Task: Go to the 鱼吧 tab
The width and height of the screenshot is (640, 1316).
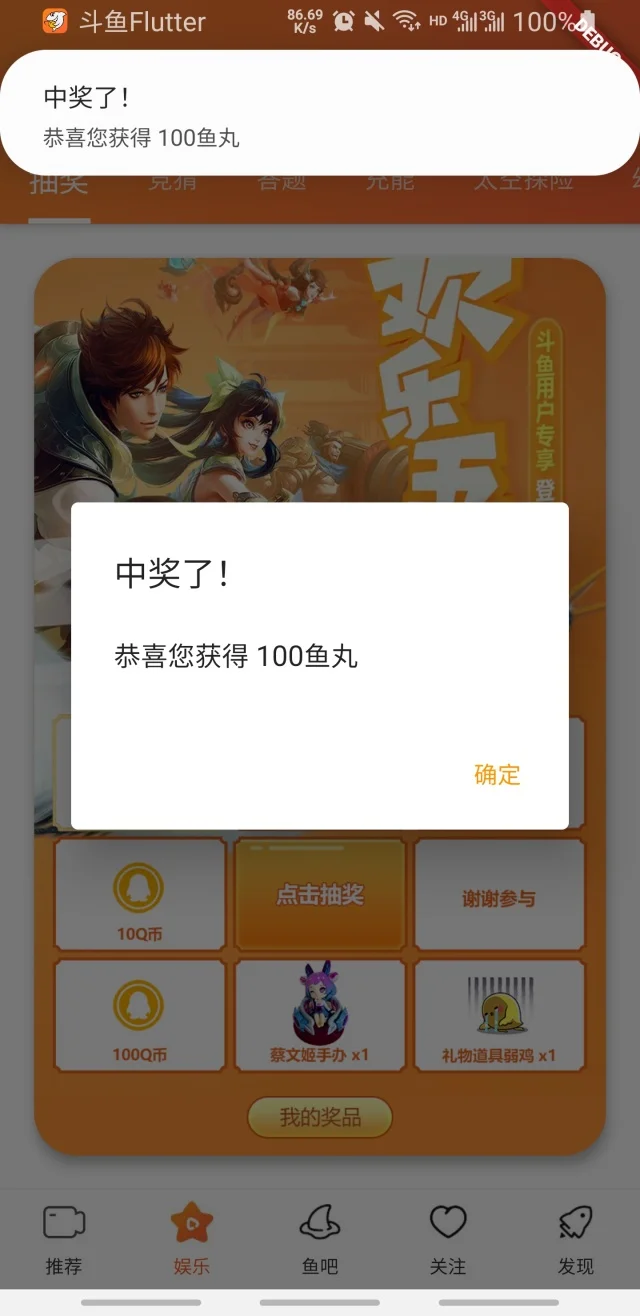Action: pos(320,1239)
